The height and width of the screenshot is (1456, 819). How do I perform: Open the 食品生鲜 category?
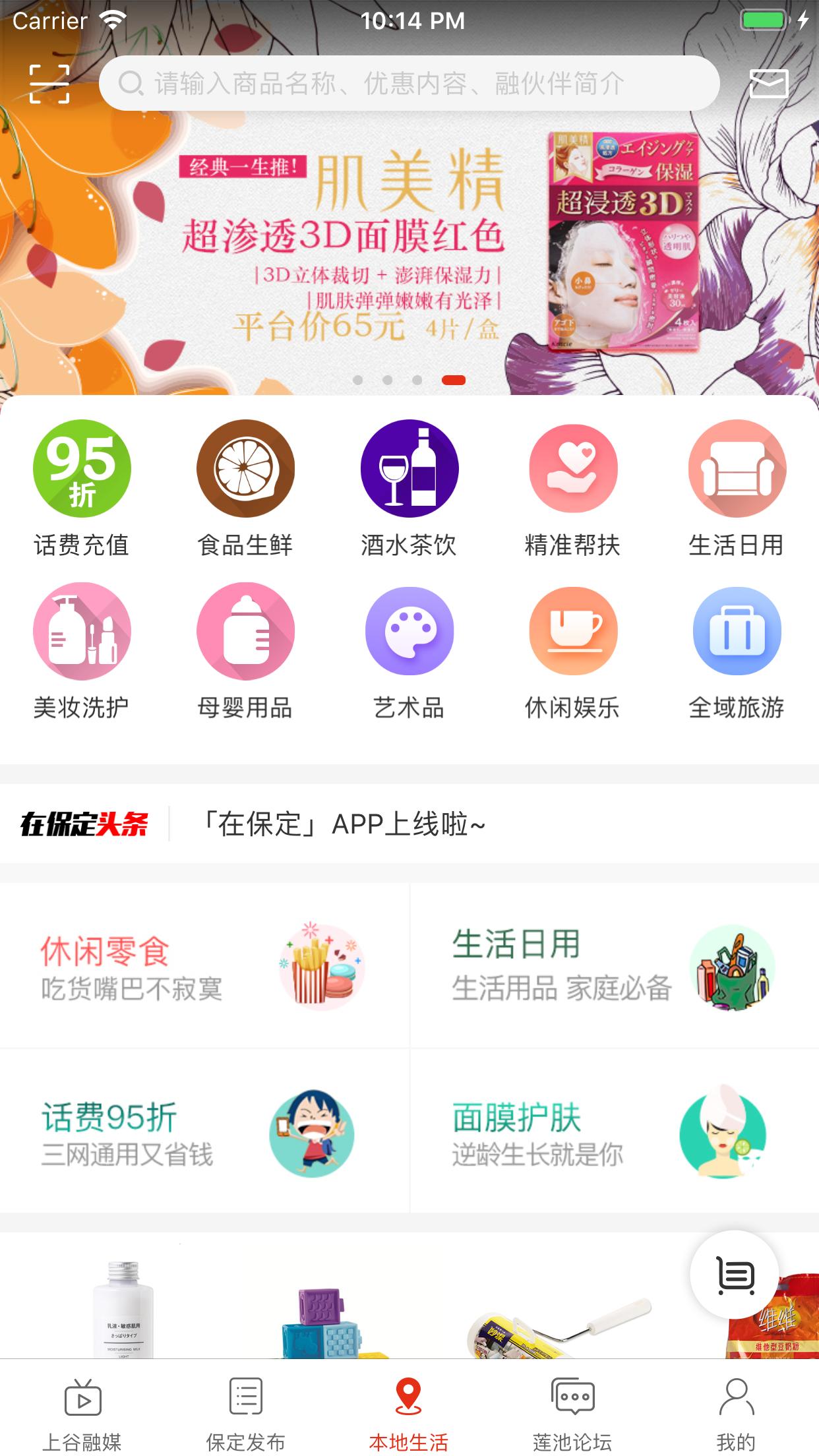pos(246,468)
